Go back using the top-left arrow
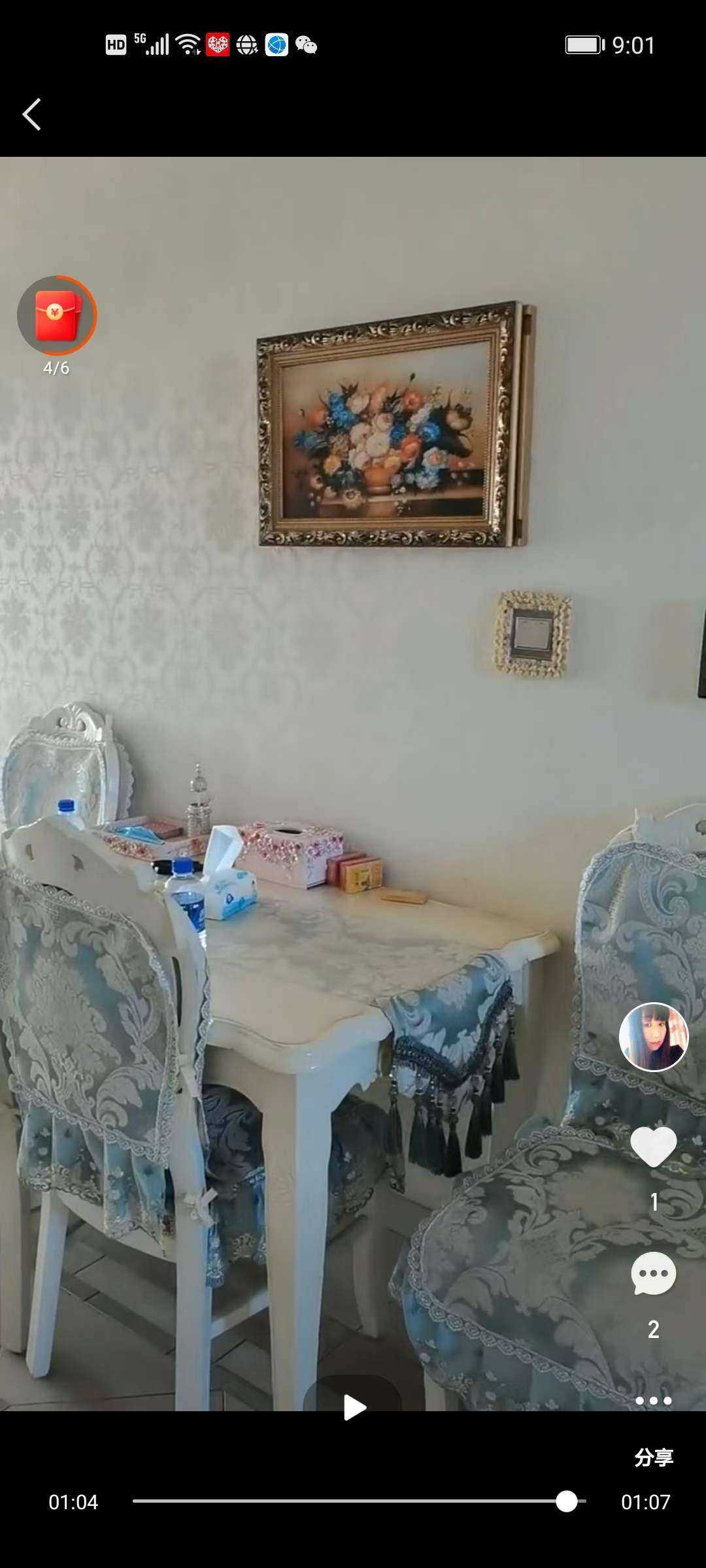The height and width of the screenshot is (1568, 706). (x=31, y=115)
